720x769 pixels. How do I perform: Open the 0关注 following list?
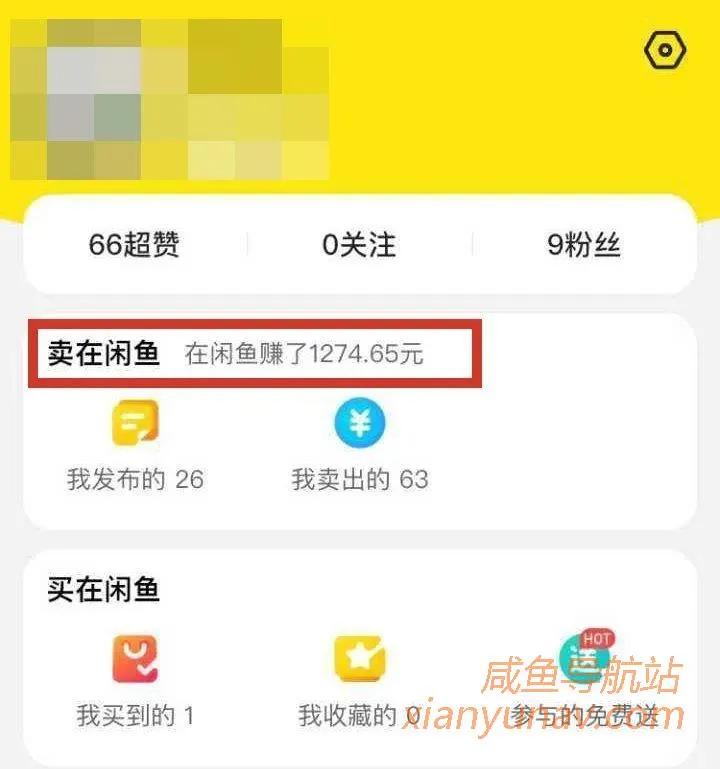[x=359, y=244]
